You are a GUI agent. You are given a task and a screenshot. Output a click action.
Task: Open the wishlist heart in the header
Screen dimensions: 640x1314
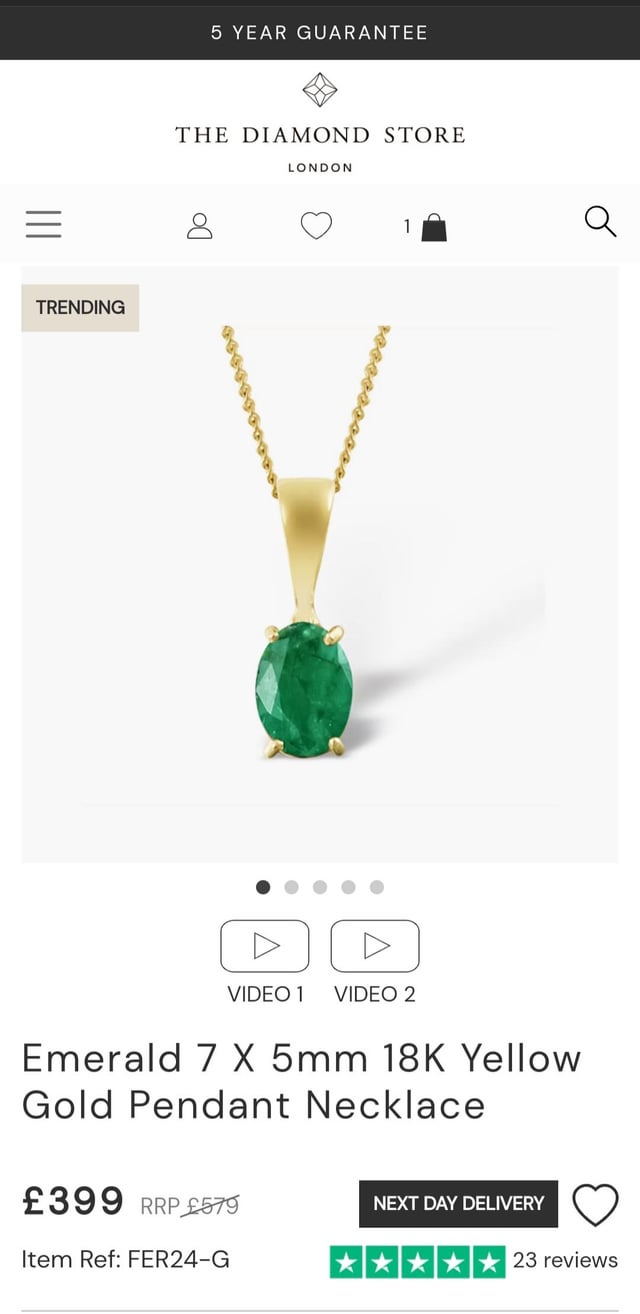point(316,227)
